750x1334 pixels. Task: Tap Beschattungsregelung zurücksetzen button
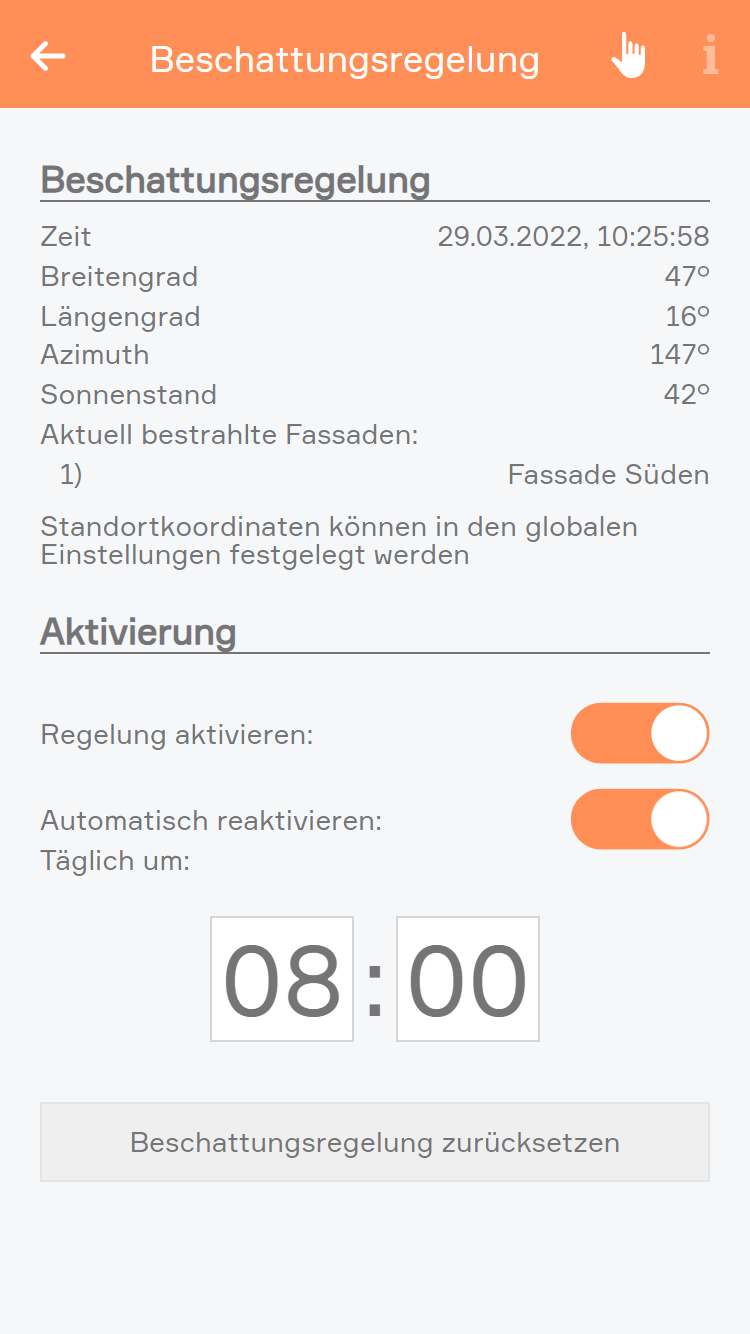375,1142
